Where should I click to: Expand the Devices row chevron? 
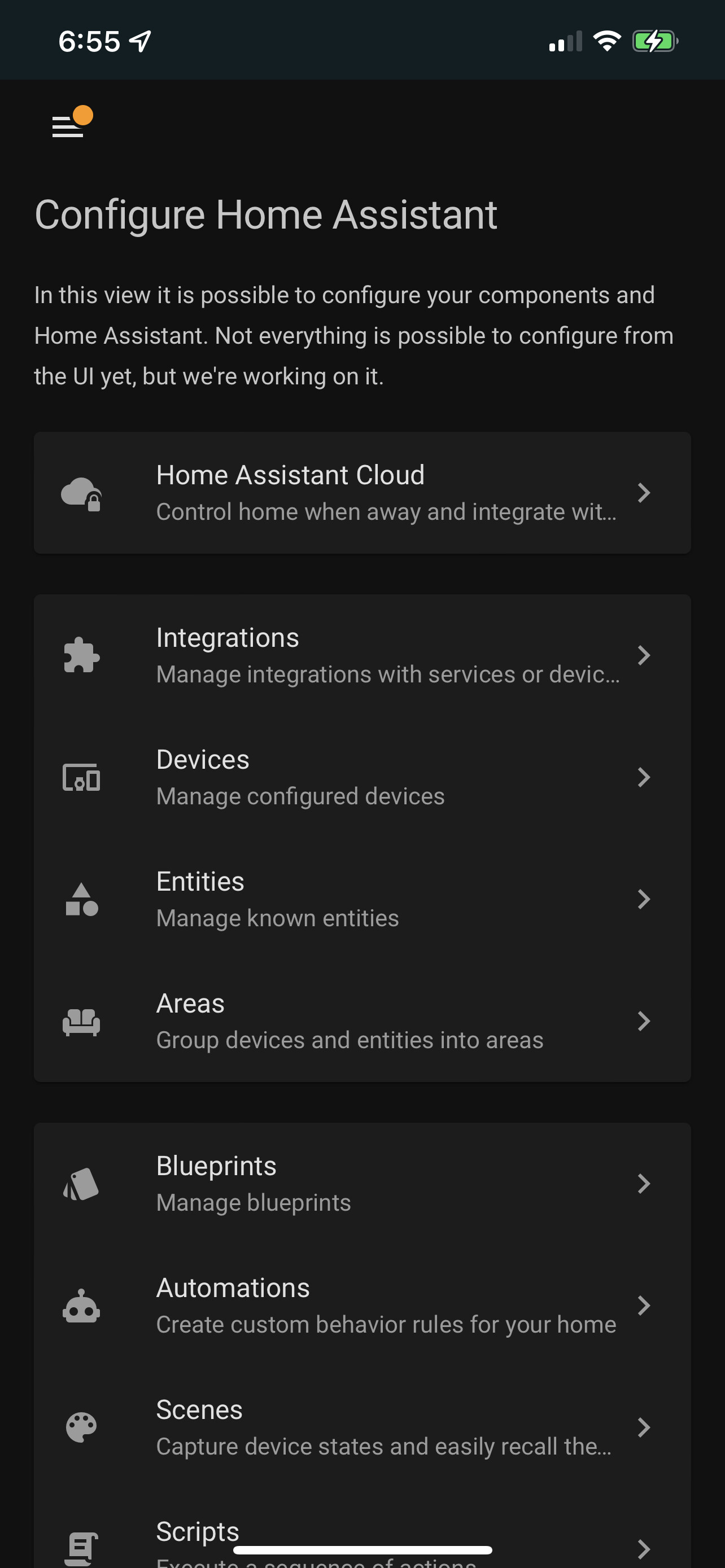tap(644, 777)
